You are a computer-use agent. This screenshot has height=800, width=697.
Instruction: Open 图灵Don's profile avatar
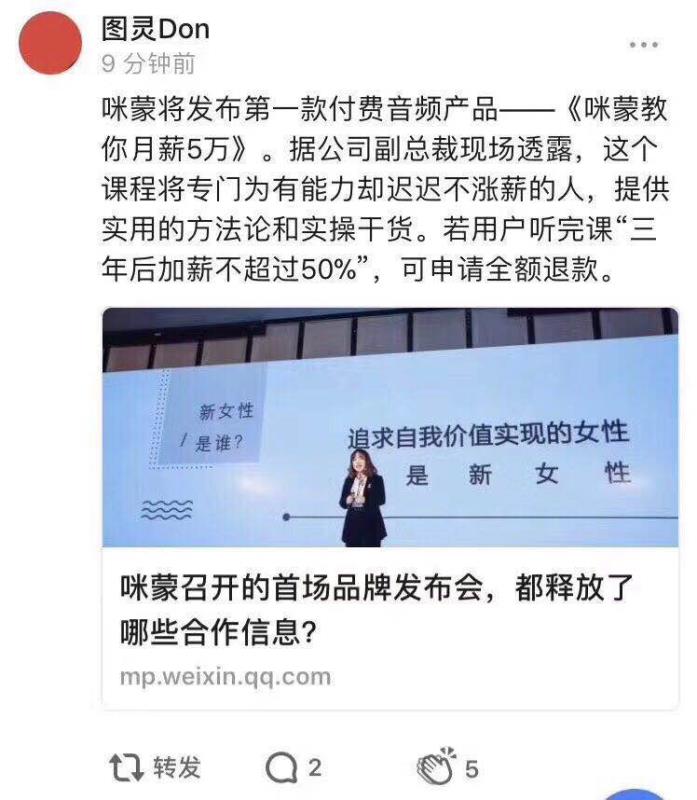pos(50,43)
